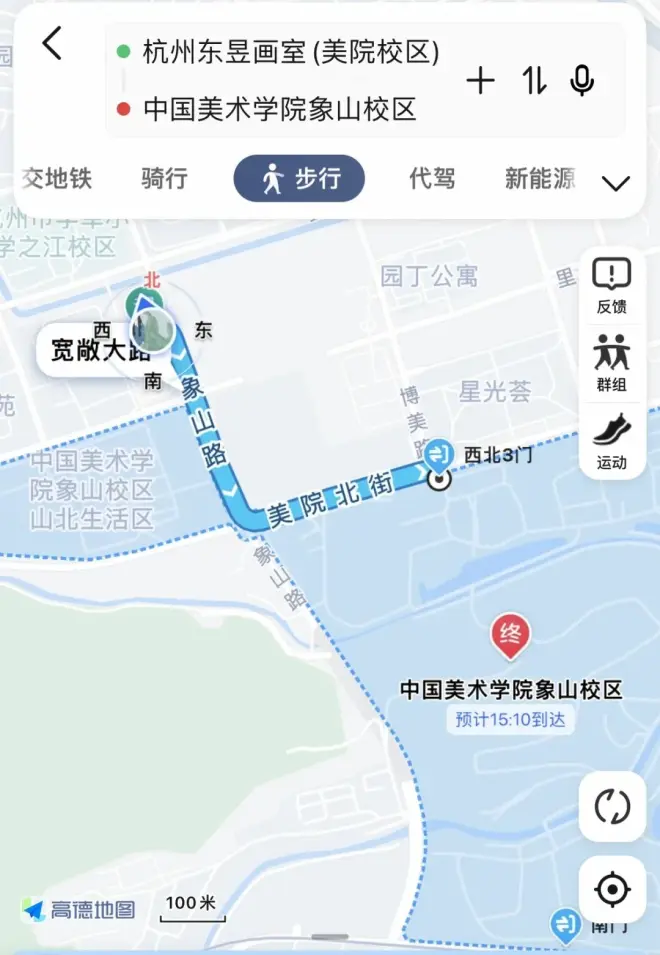Add a waypoint with the plus icon

click(x=481, y=81)
